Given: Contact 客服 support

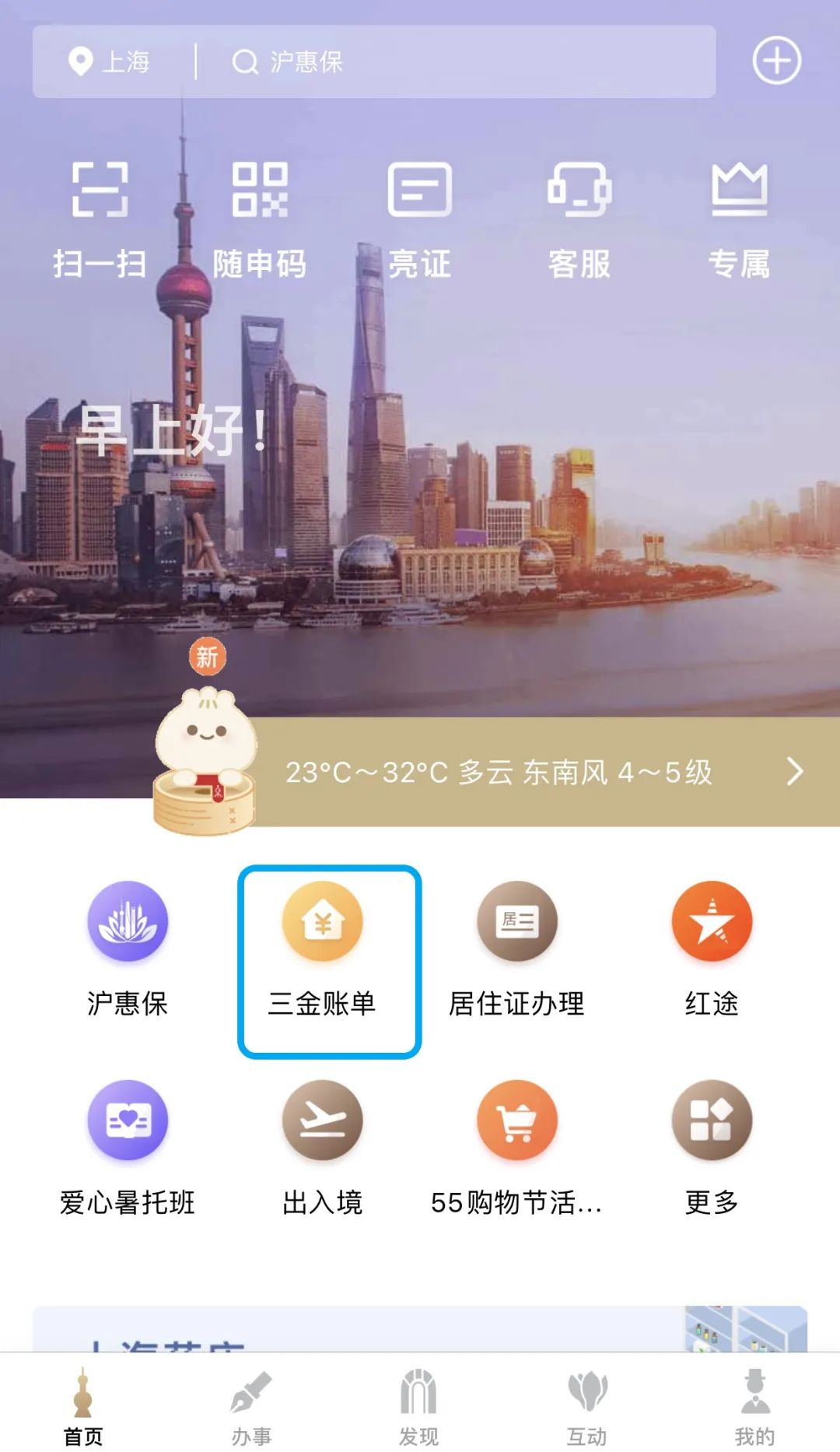Looking at the screenshot, I should click(x=579, y=219).
